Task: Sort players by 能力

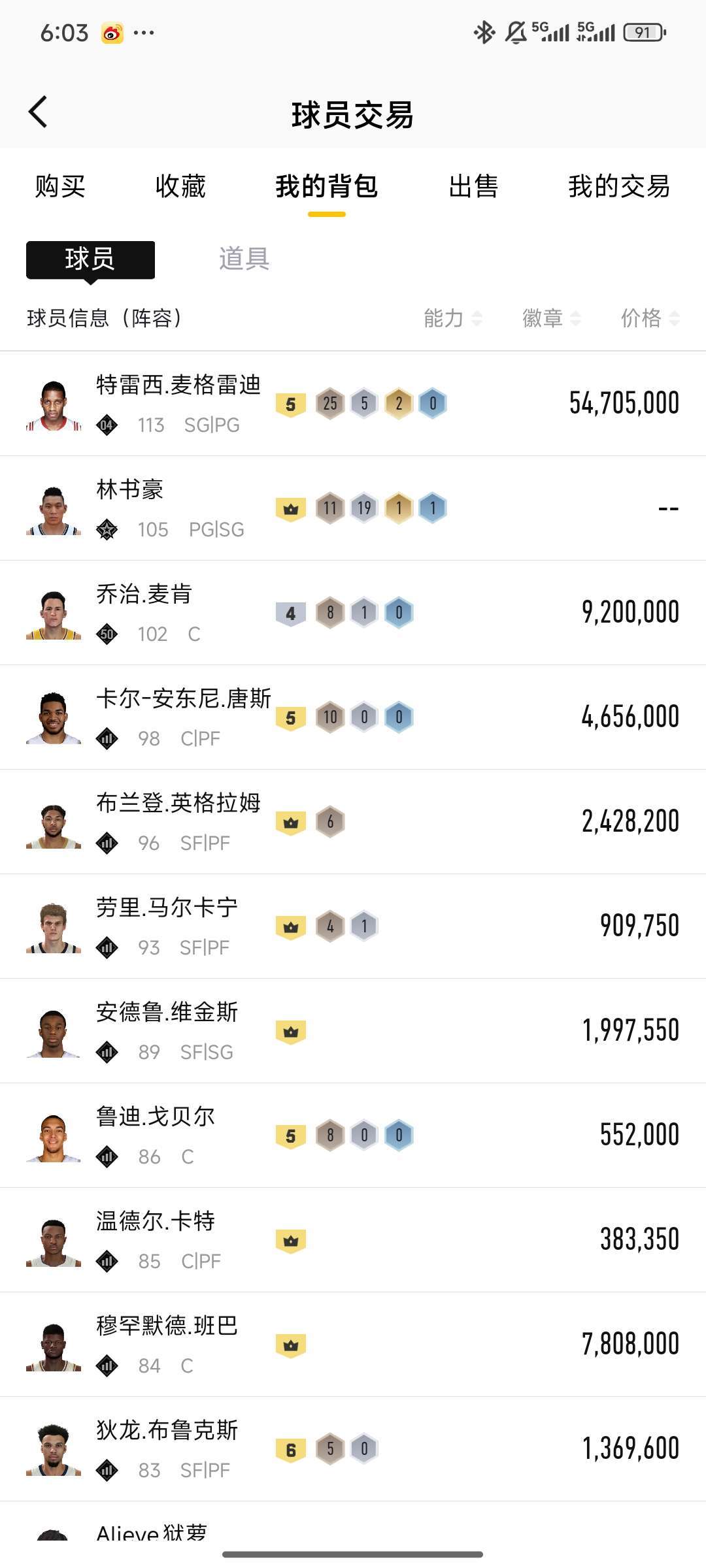Action: coord(452,318)
